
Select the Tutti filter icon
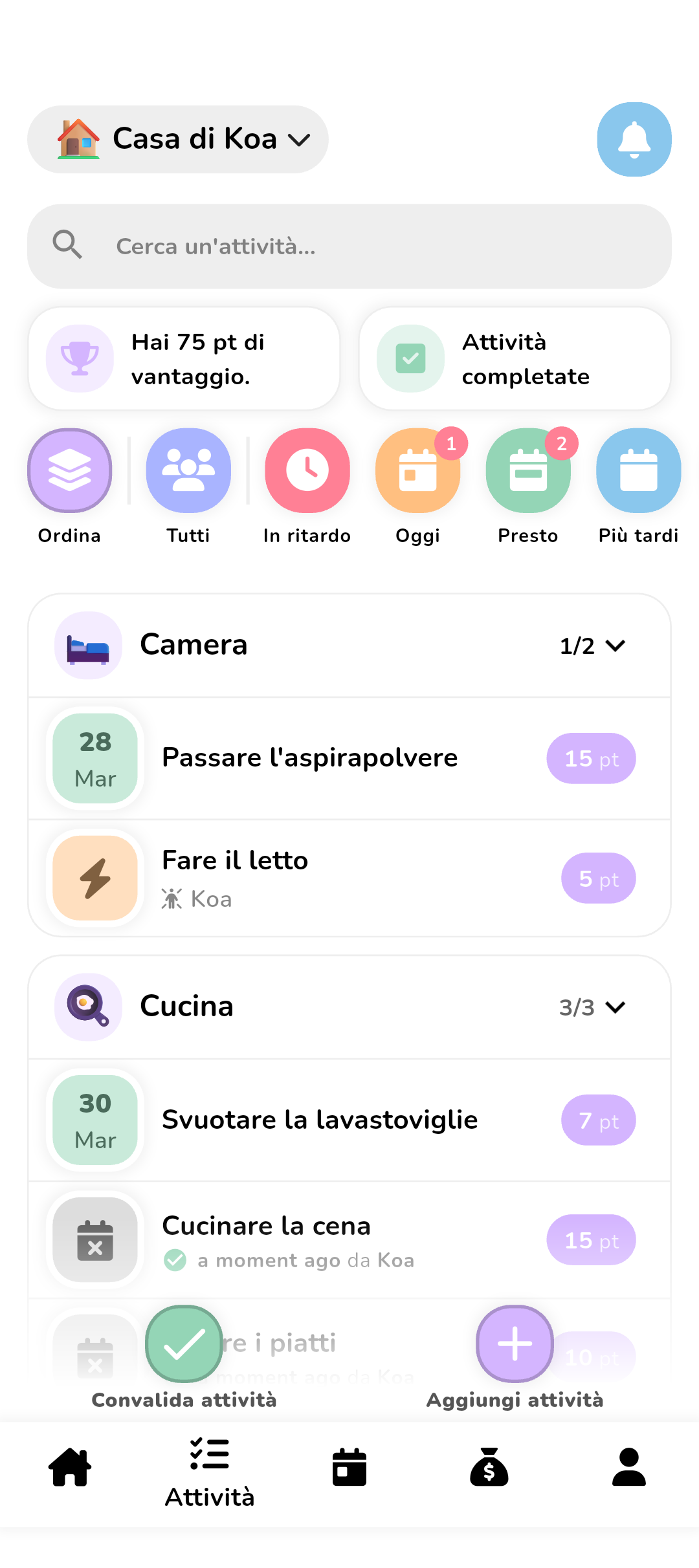(188, 471)
